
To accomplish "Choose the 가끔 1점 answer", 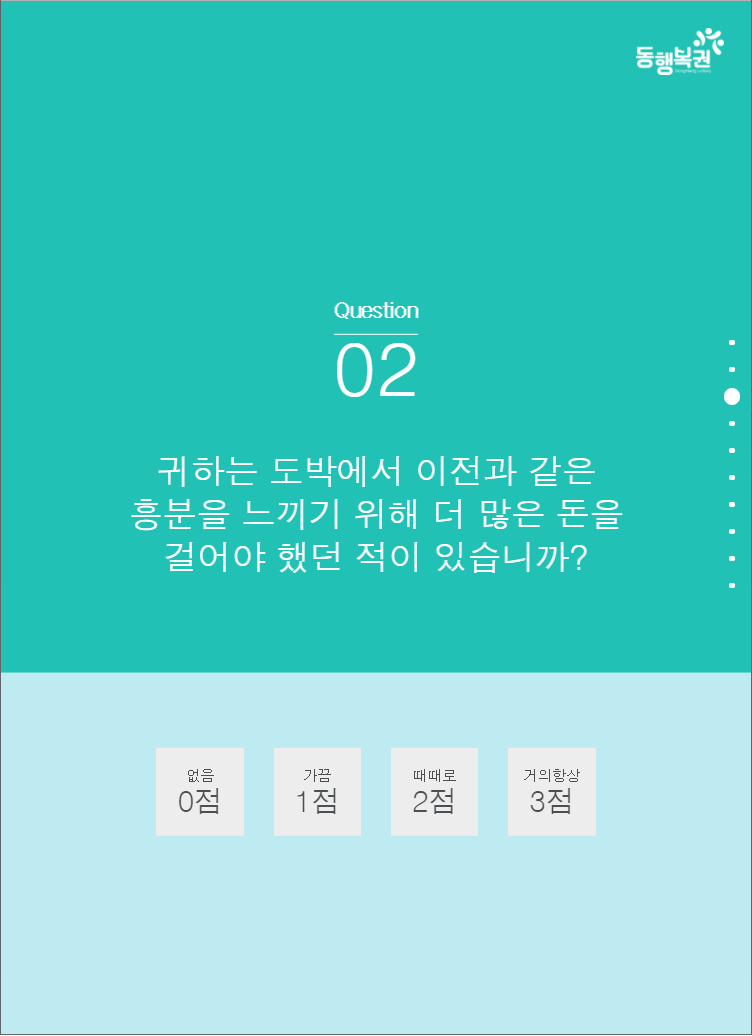I will pyautogui.click(x=317, y=791).
